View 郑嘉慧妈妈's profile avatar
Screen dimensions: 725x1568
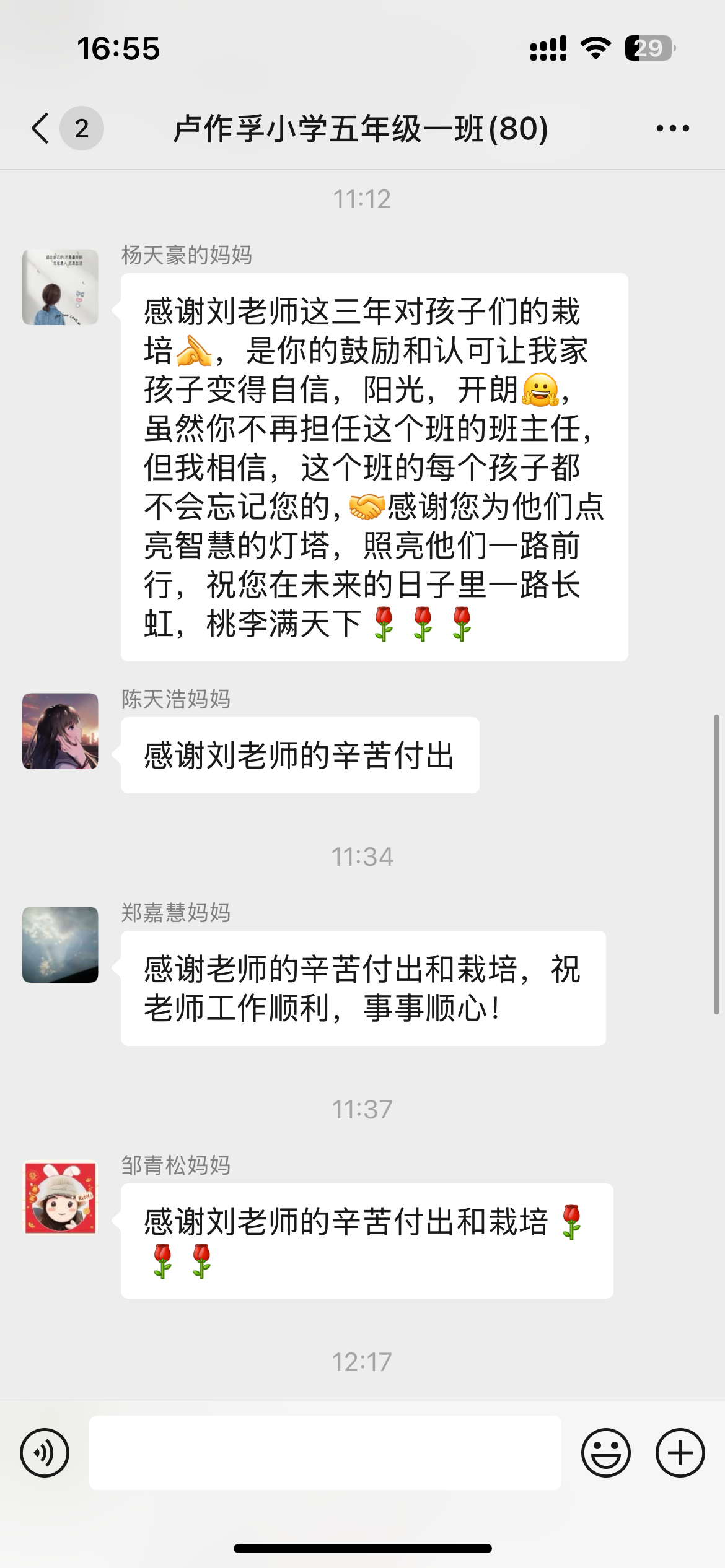click(60, 945)
